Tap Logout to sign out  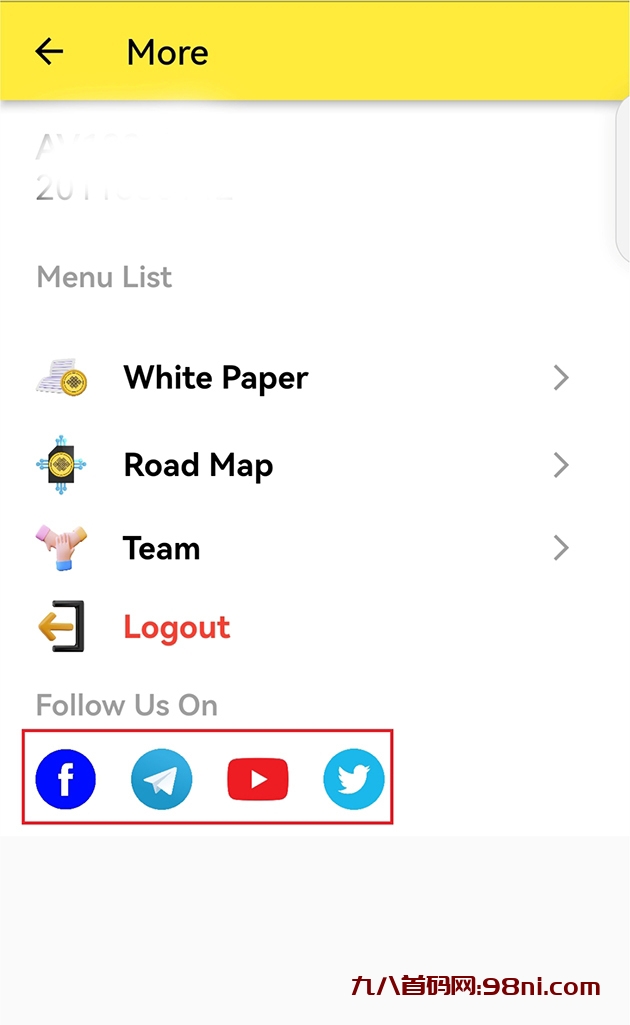pos(176,627)
